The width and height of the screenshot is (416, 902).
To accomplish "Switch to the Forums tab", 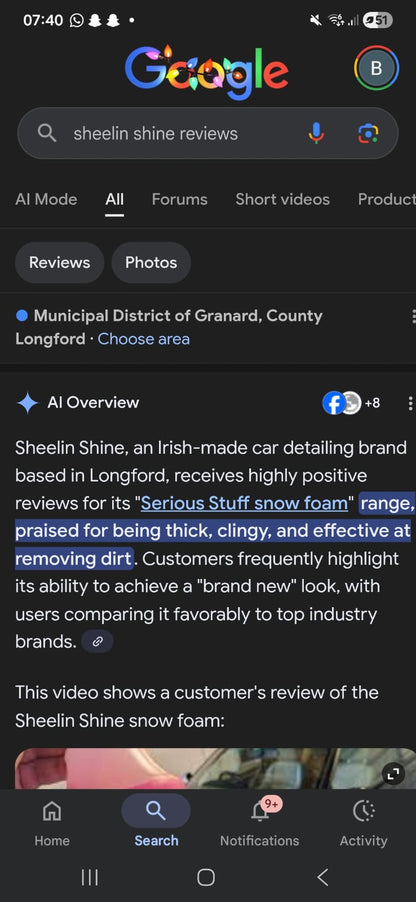I will 180,200.
